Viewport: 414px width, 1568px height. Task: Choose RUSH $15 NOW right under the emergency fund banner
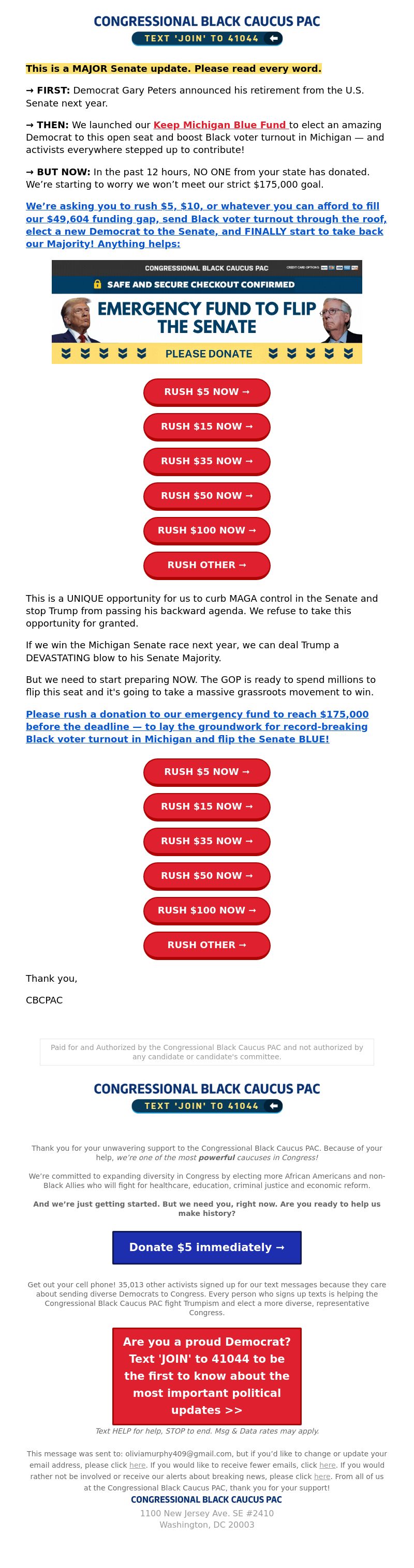point(206,427)
